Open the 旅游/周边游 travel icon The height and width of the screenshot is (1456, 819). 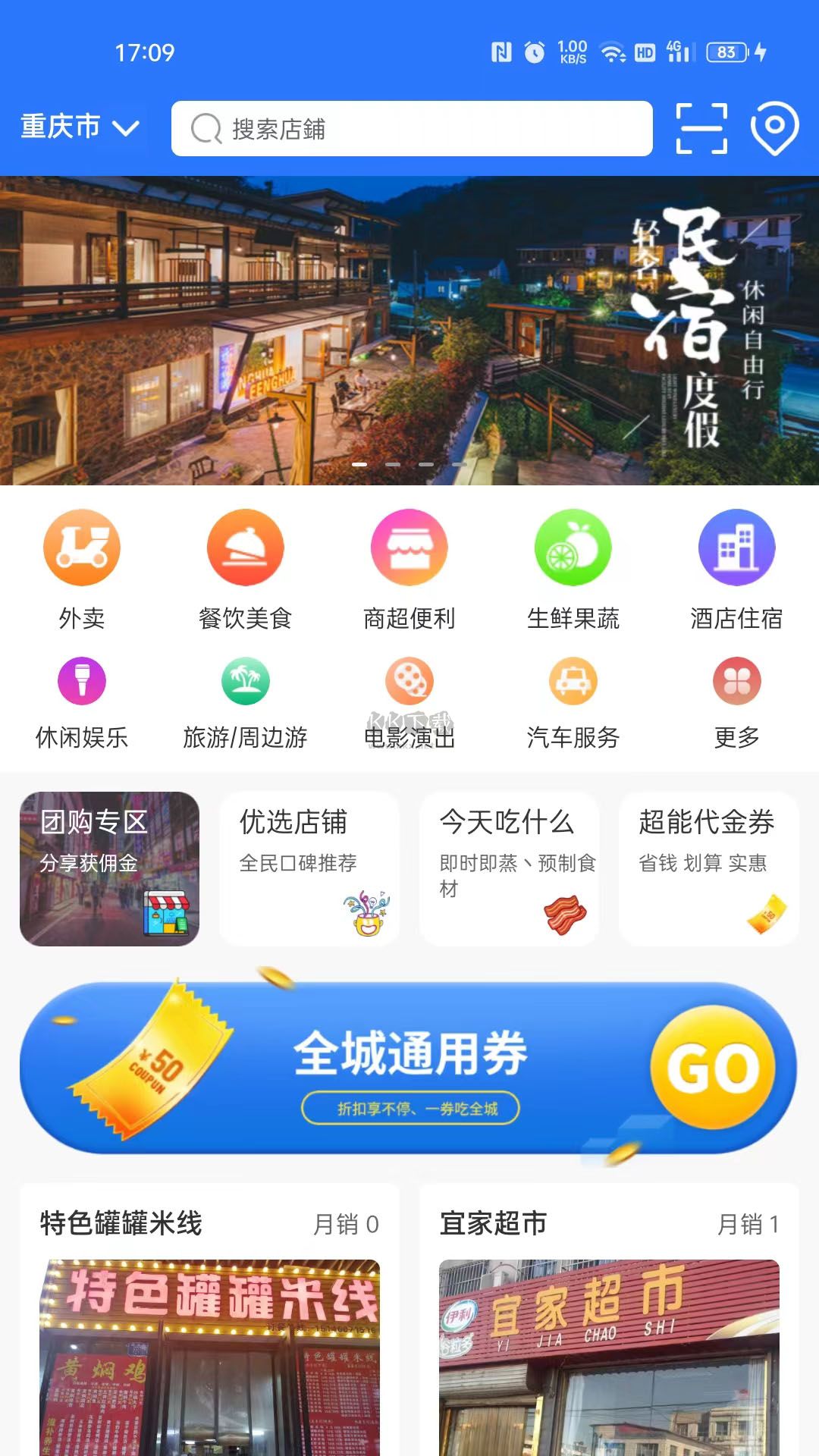(x=245, y=680)
